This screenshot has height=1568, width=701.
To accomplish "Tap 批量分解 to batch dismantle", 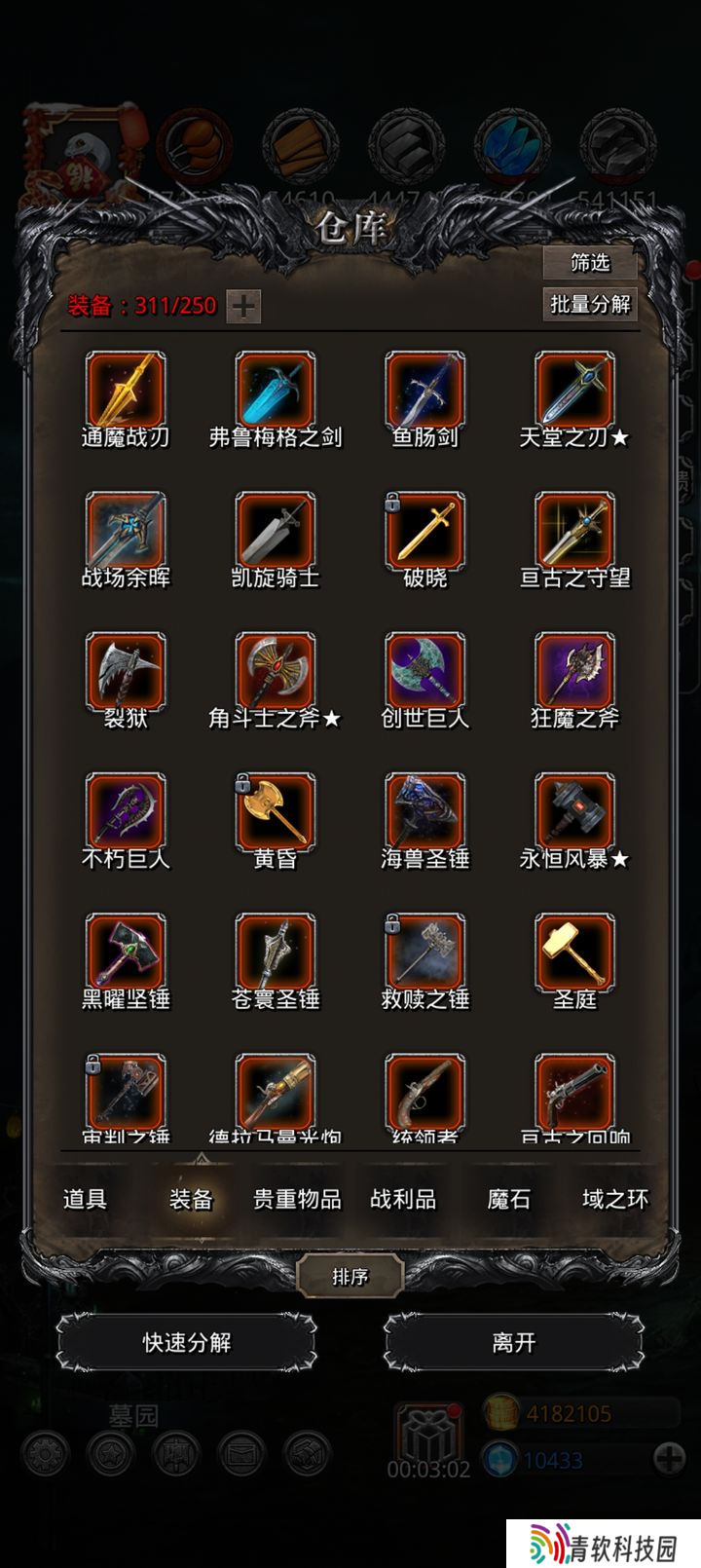I will tap(590, 304).
